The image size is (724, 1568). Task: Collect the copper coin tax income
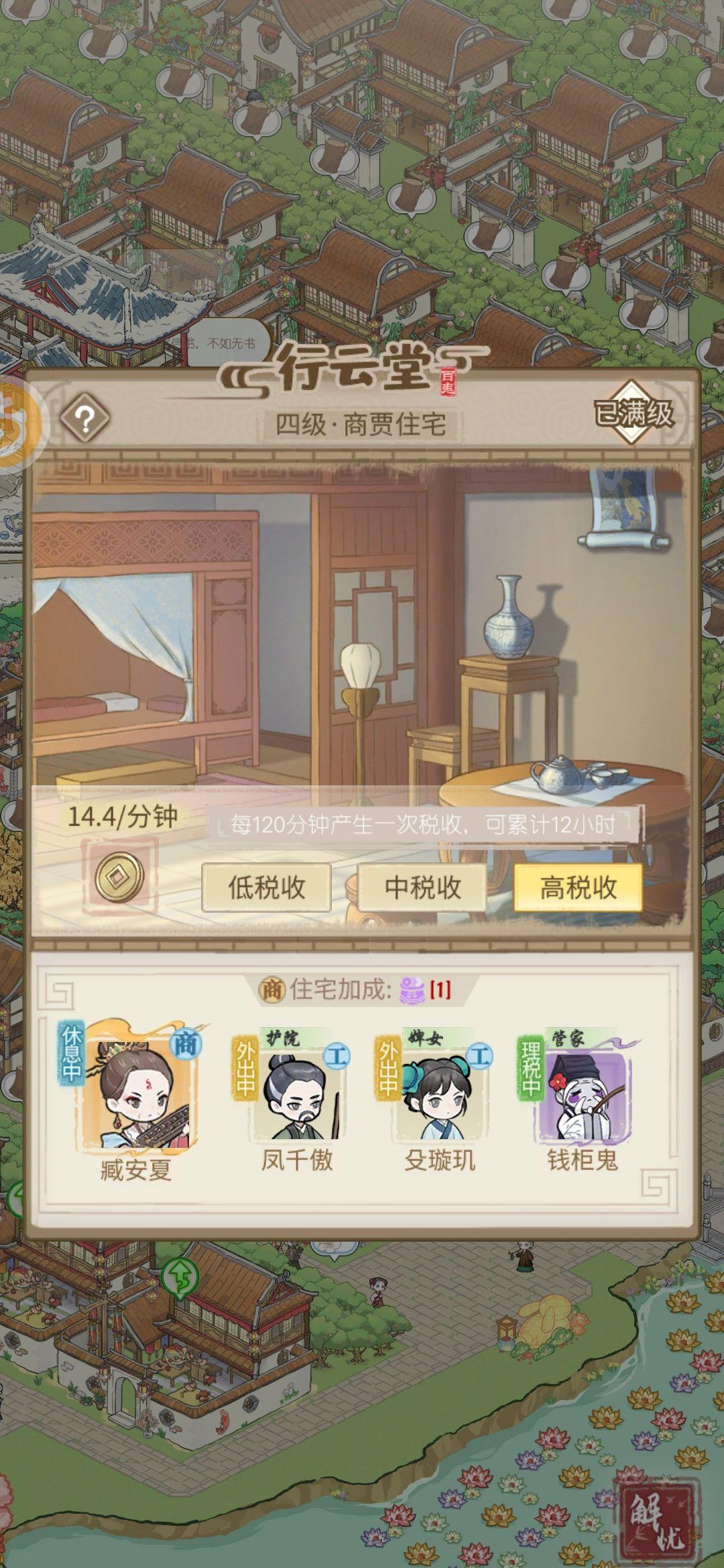(119, 876)
